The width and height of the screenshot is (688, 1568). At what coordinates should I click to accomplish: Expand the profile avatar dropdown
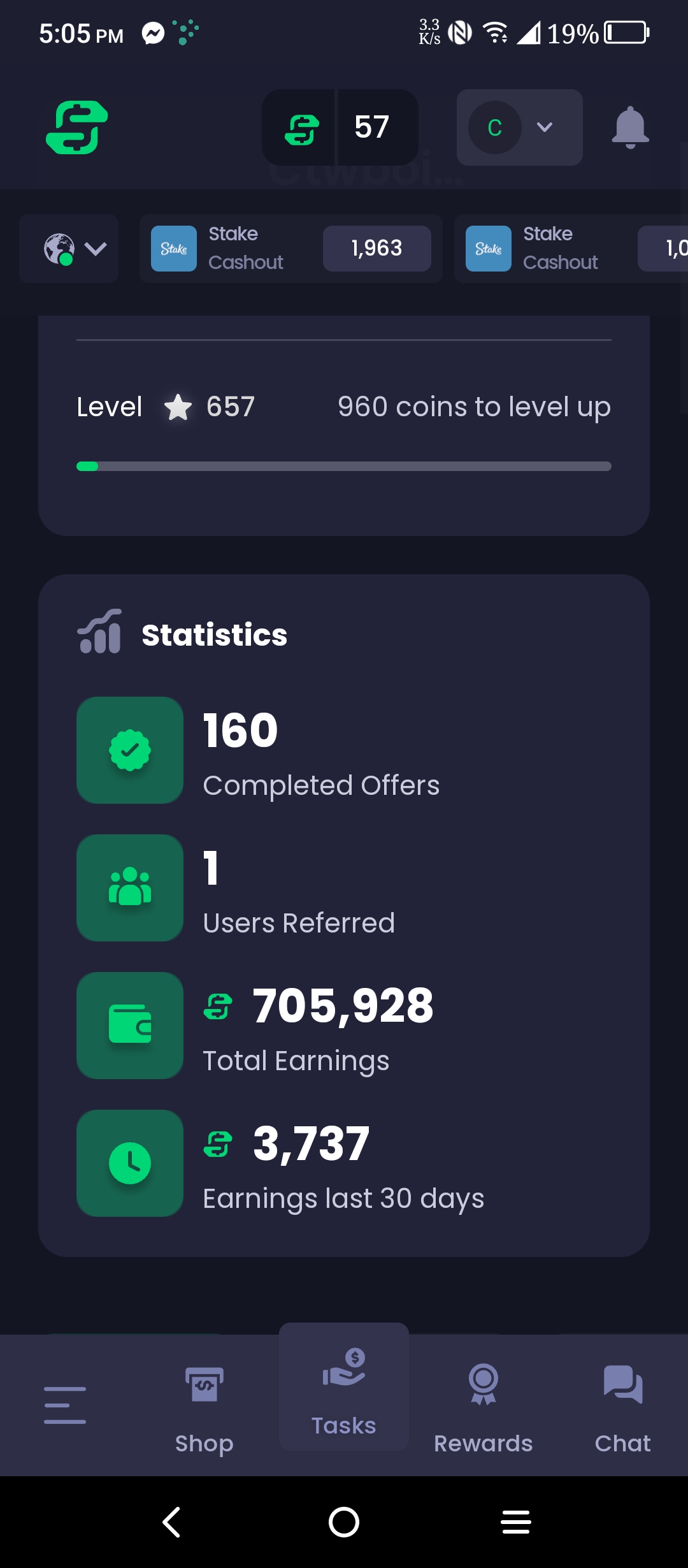519,127
